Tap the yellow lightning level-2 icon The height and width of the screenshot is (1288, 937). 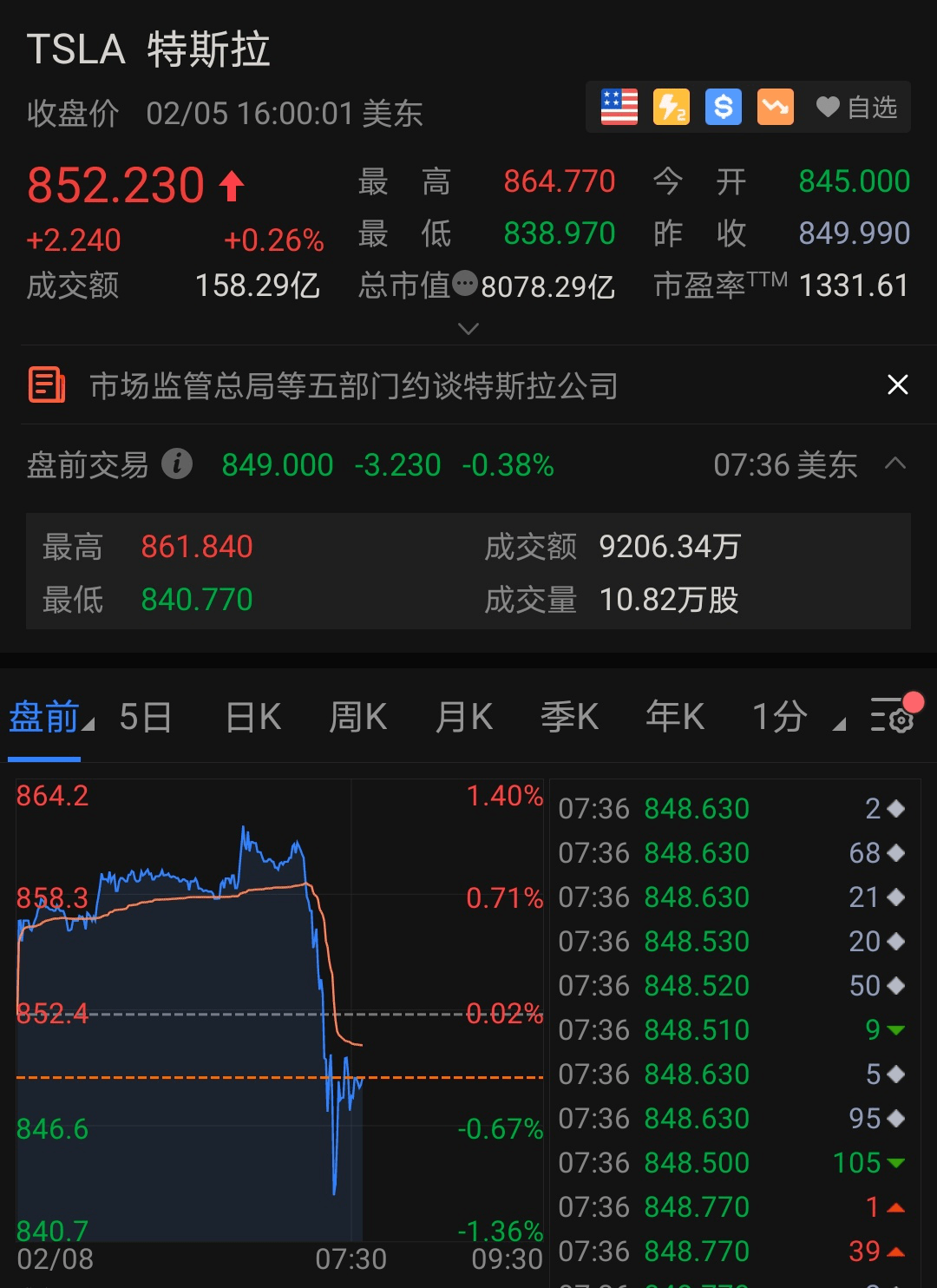click(672, 108)
